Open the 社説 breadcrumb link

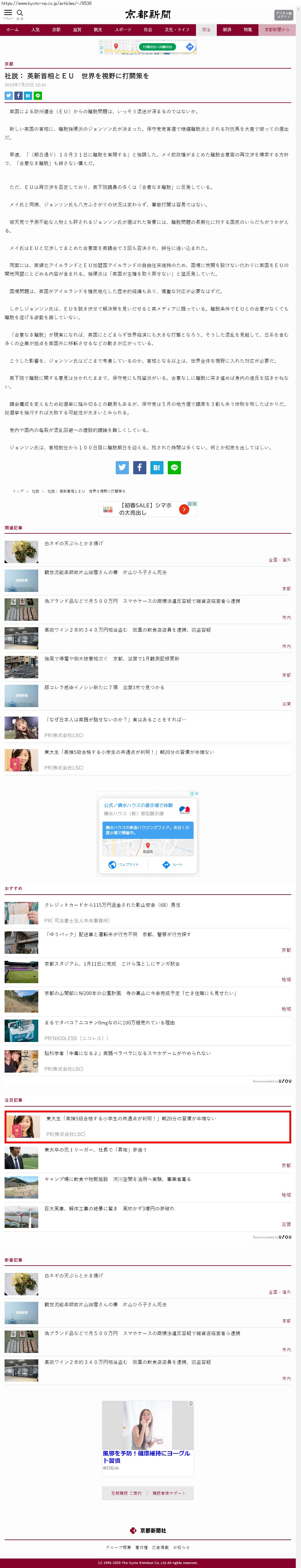click(35, 491)
